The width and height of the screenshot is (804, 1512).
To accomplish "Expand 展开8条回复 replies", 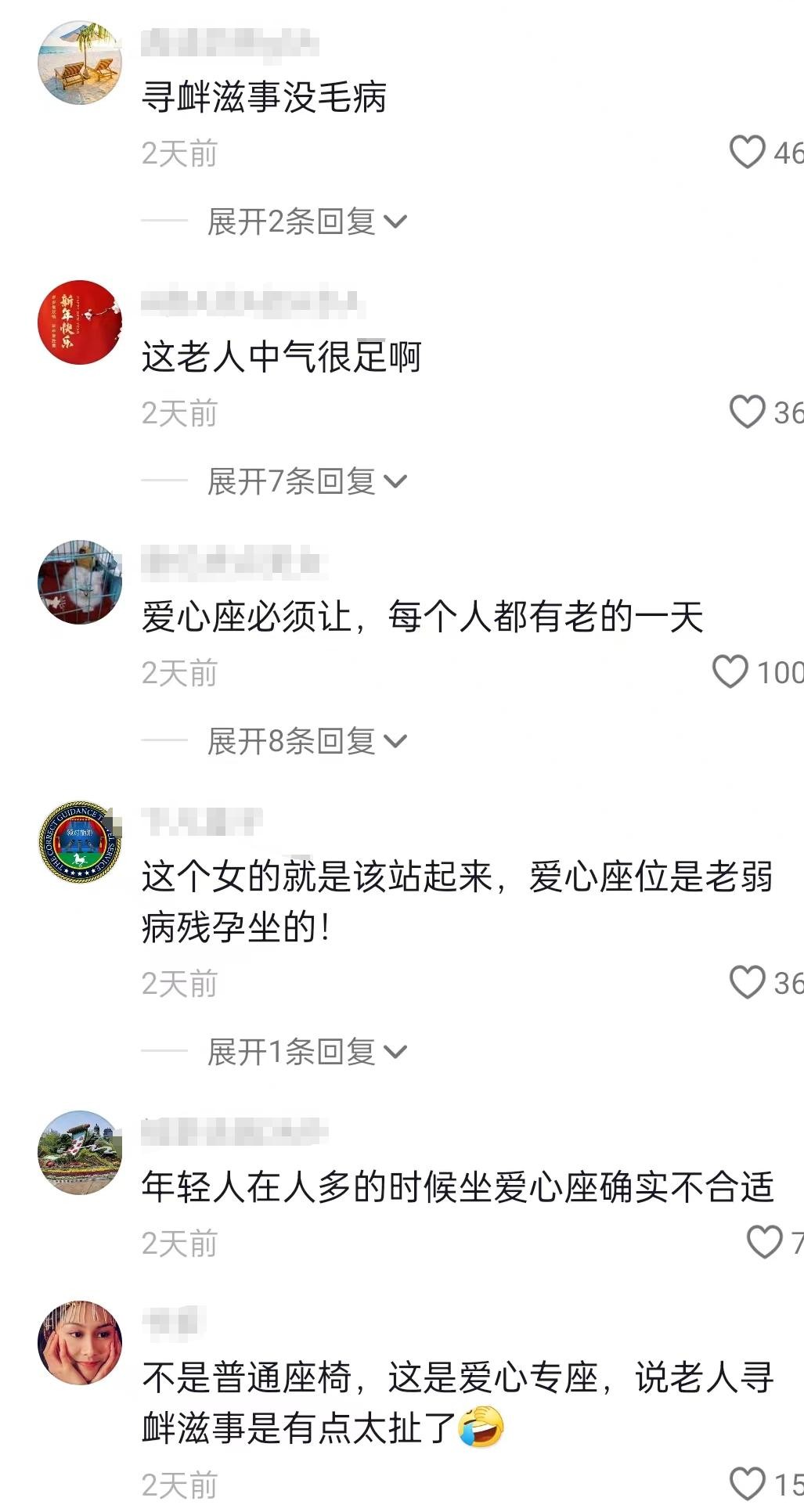I will point(306,741).
